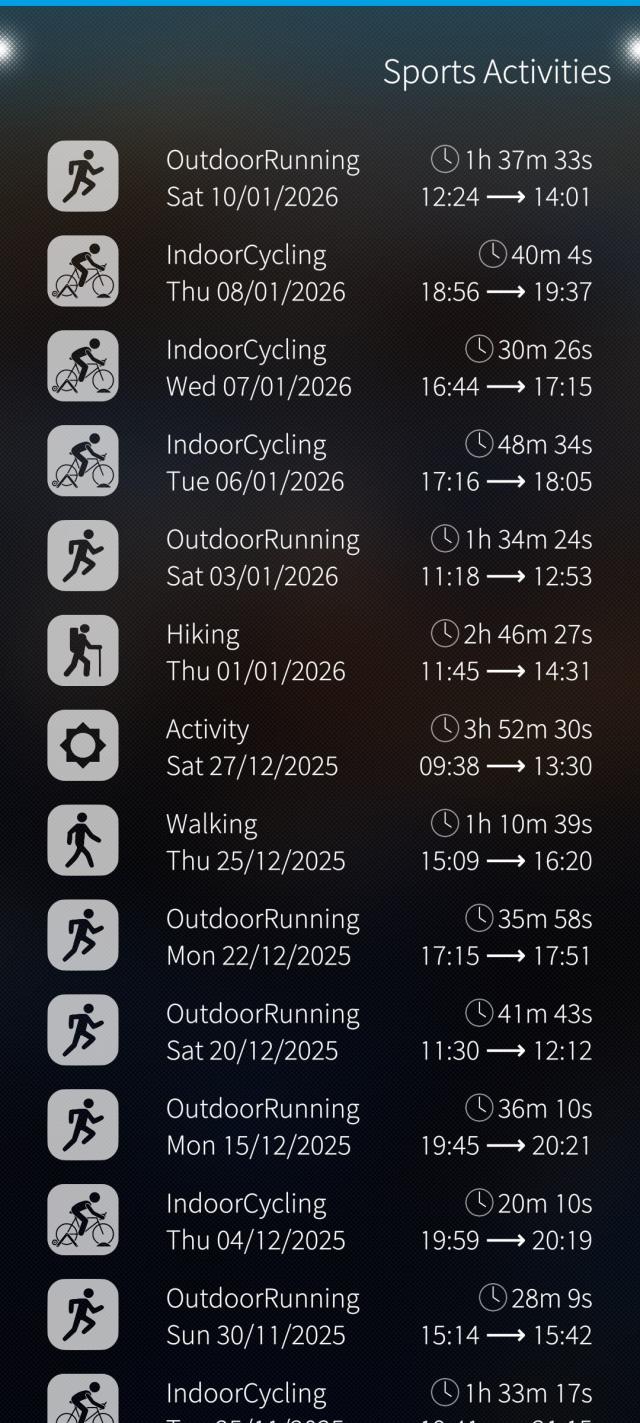Select IndoorCycling entry dated Tue 06/01/2026
Viewport: 640px width, 1423px height.
click(x=320, y=463)
